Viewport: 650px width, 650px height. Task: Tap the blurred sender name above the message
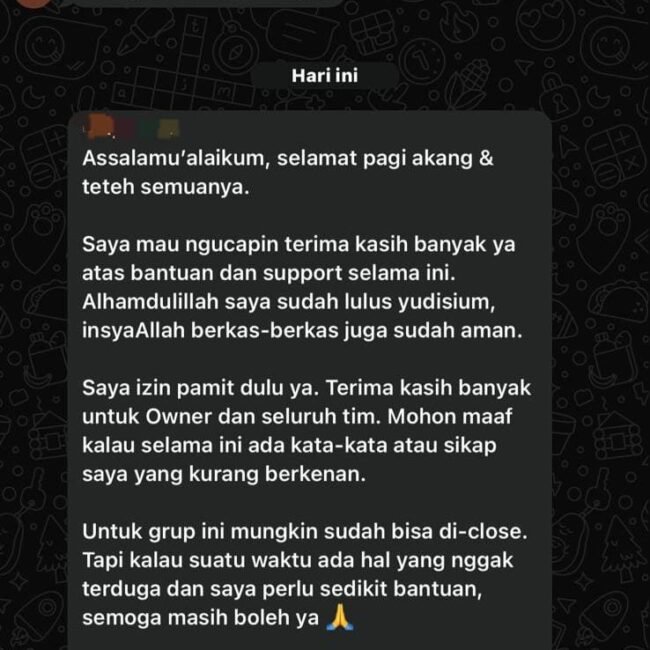[x=134, y=128]
